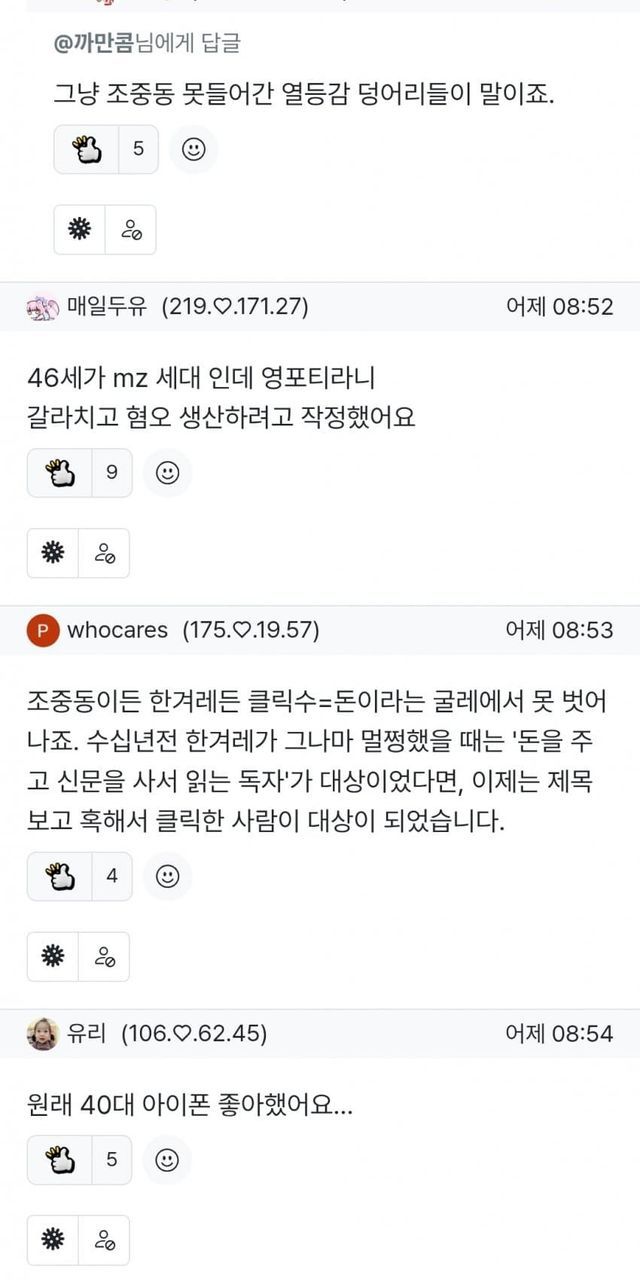Viewport: 640px width, 1280px height.
Task: Open emoji reactions on whocares's comment
Action: (167, 877)
